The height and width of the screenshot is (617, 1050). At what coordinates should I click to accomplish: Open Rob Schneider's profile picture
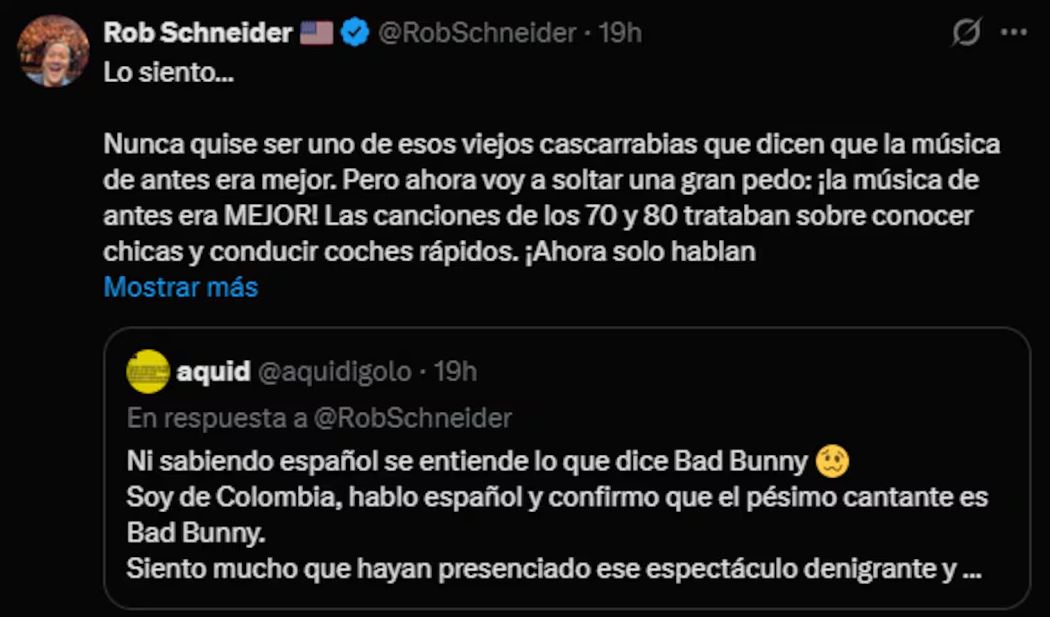[x=52, y=51]
